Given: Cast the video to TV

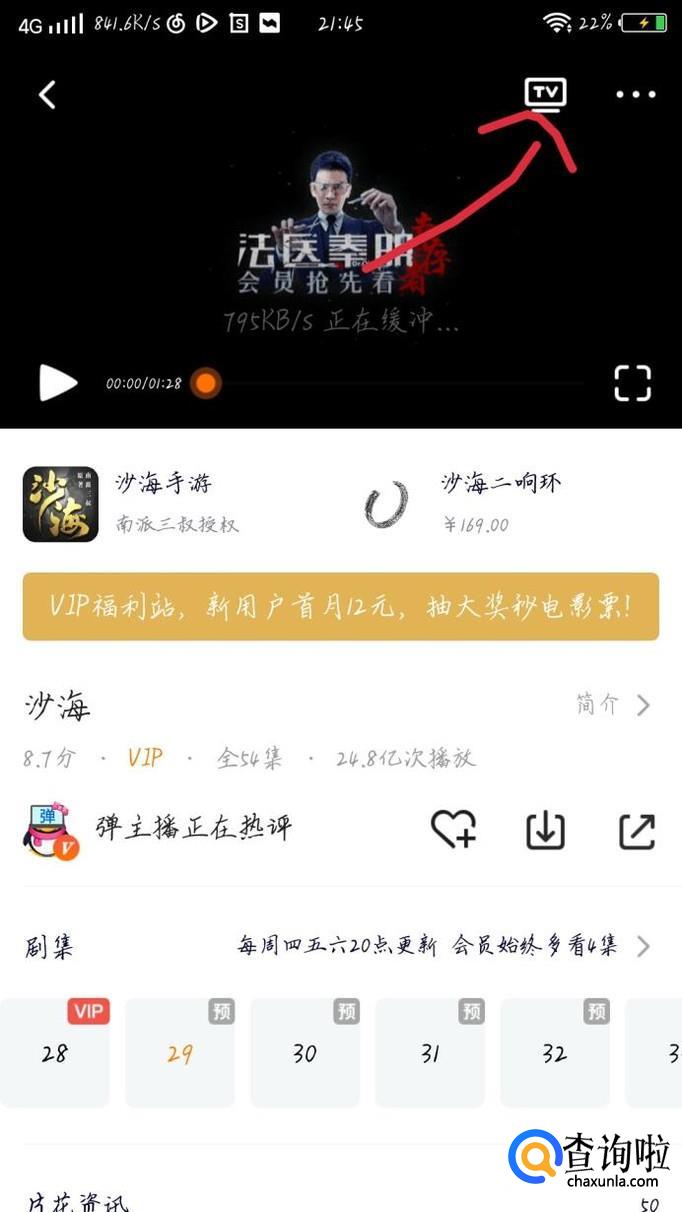Looking at the screenshot, I should tap(545, 94).
